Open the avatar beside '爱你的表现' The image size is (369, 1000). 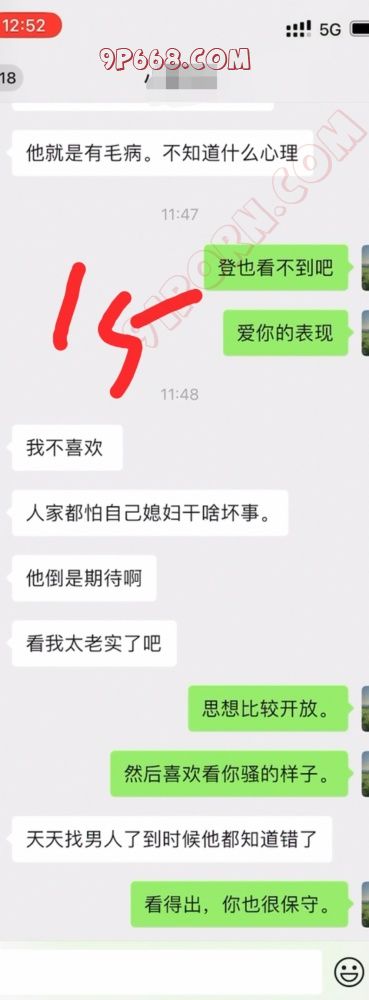point(365,333)
